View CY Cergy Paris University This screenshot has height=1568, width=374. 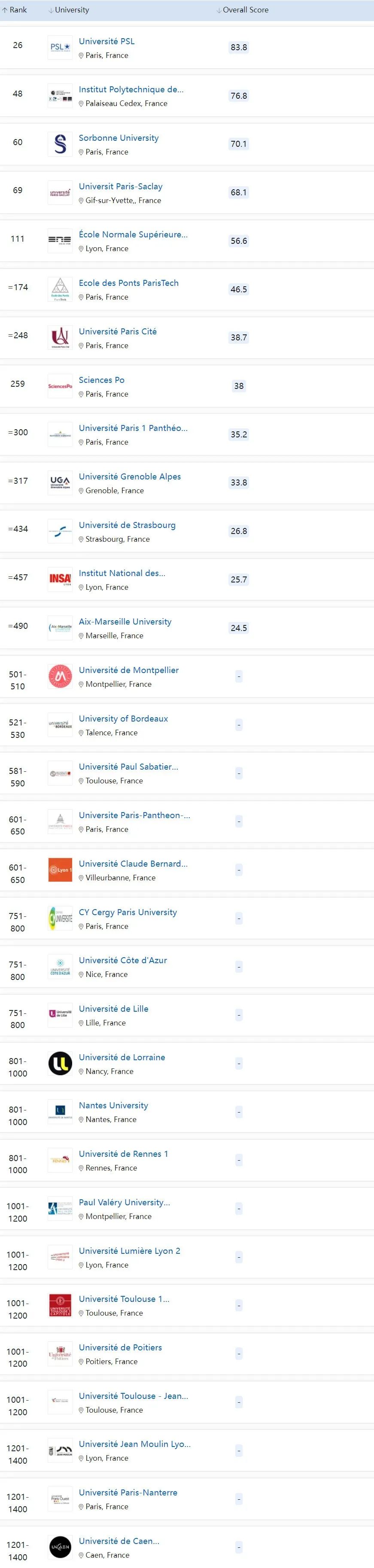[127, 912]
